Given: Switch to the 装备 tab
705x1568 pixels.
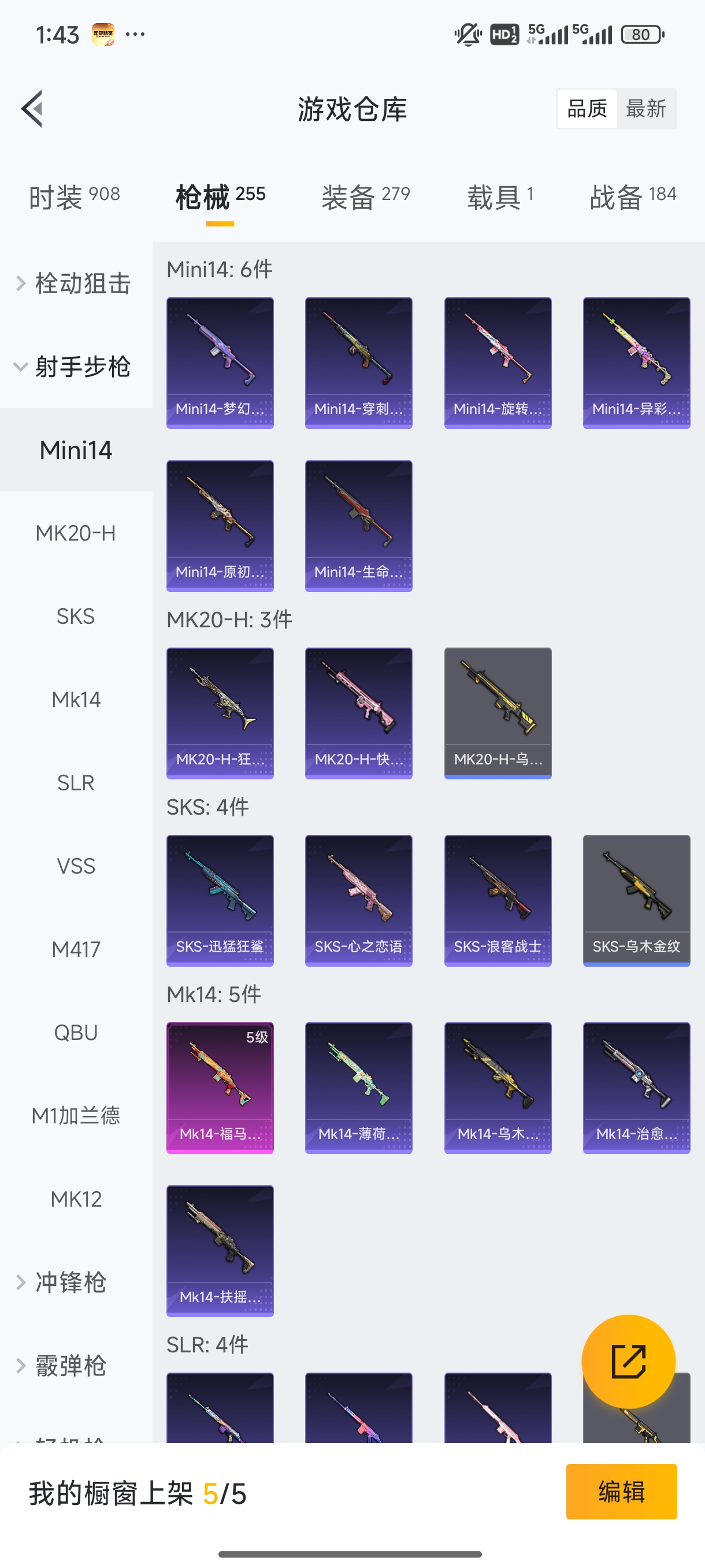Looking at the screenshot, I should click(366, 197).
